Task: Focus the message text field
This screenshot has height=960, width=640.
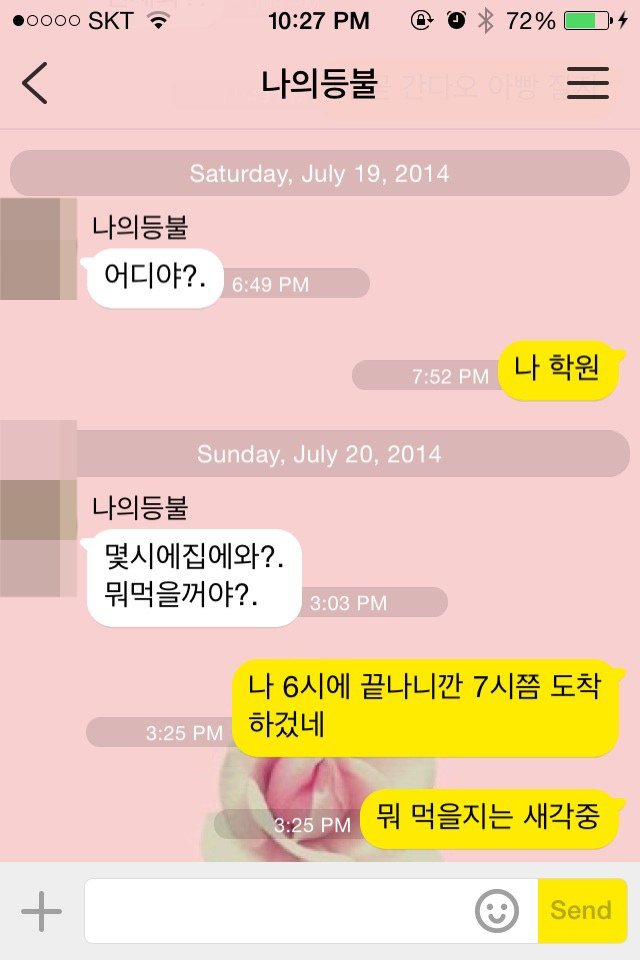Action: (x=280, y=911)
